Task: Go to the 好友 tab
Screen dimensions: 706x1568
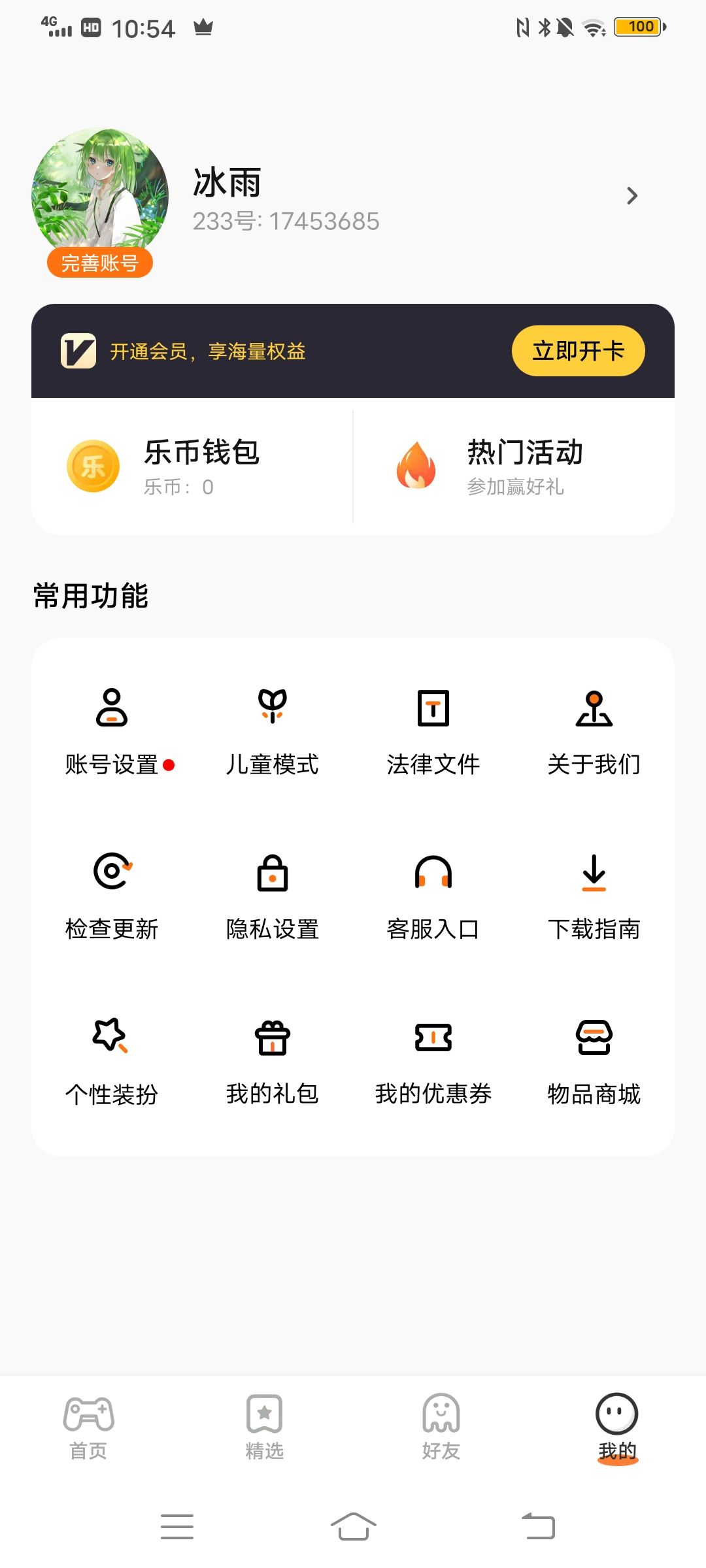Action: tap(441, 1428)
